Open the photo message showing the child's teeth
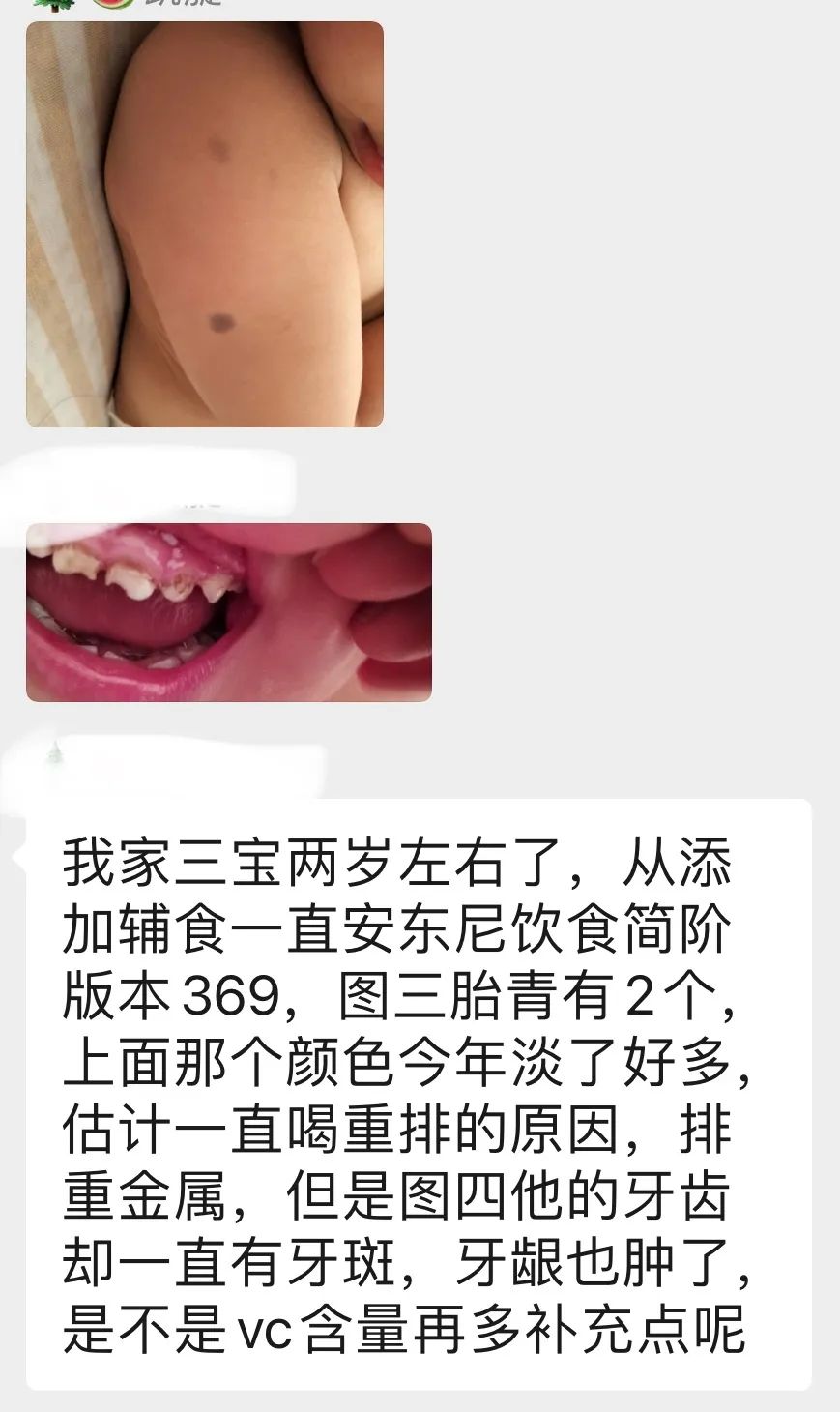840x1412 pixels. [229, 612]
